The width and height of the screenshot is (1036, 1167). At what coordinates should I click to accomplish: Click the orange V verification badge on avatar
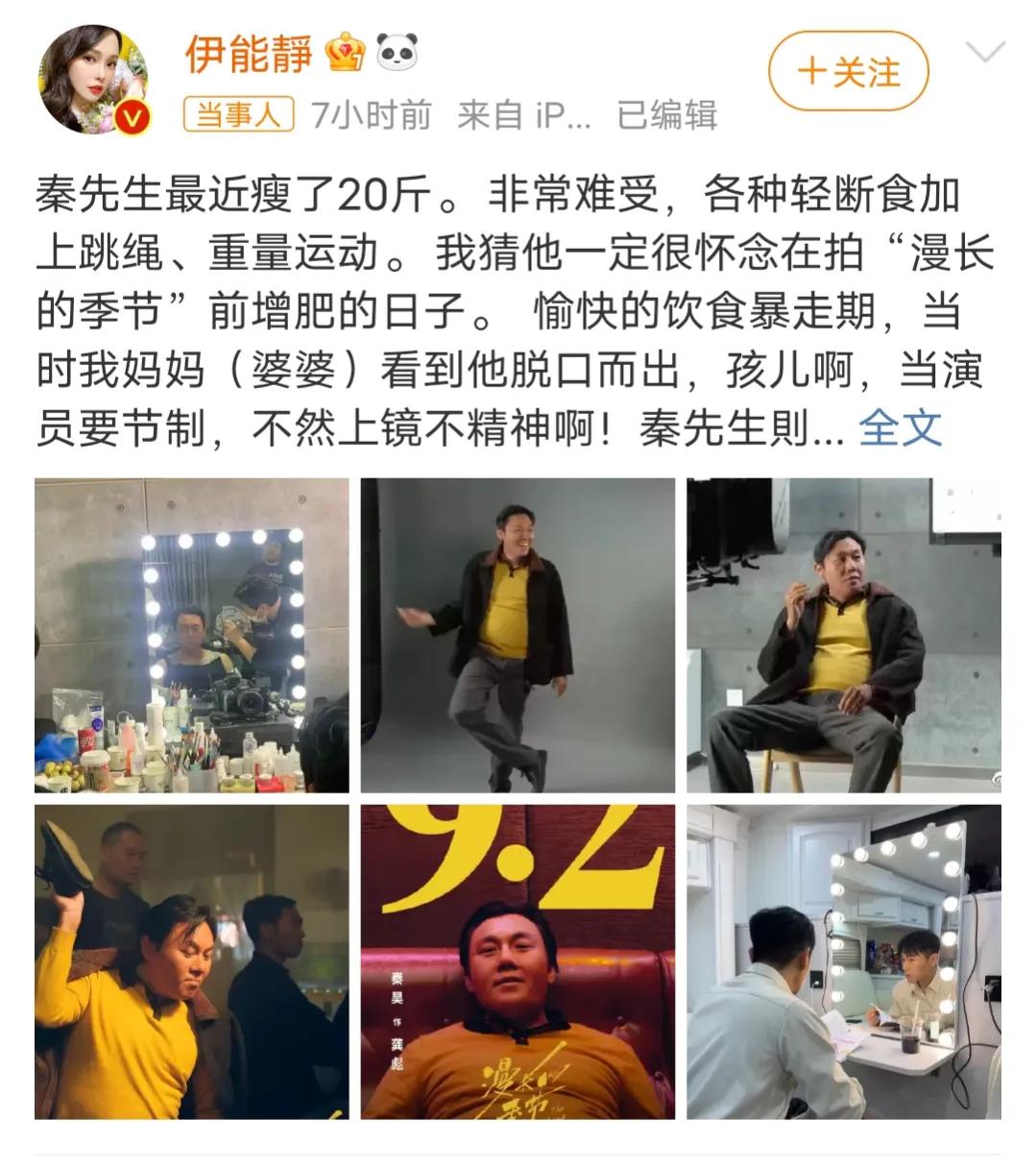click(x=132, y=115)
